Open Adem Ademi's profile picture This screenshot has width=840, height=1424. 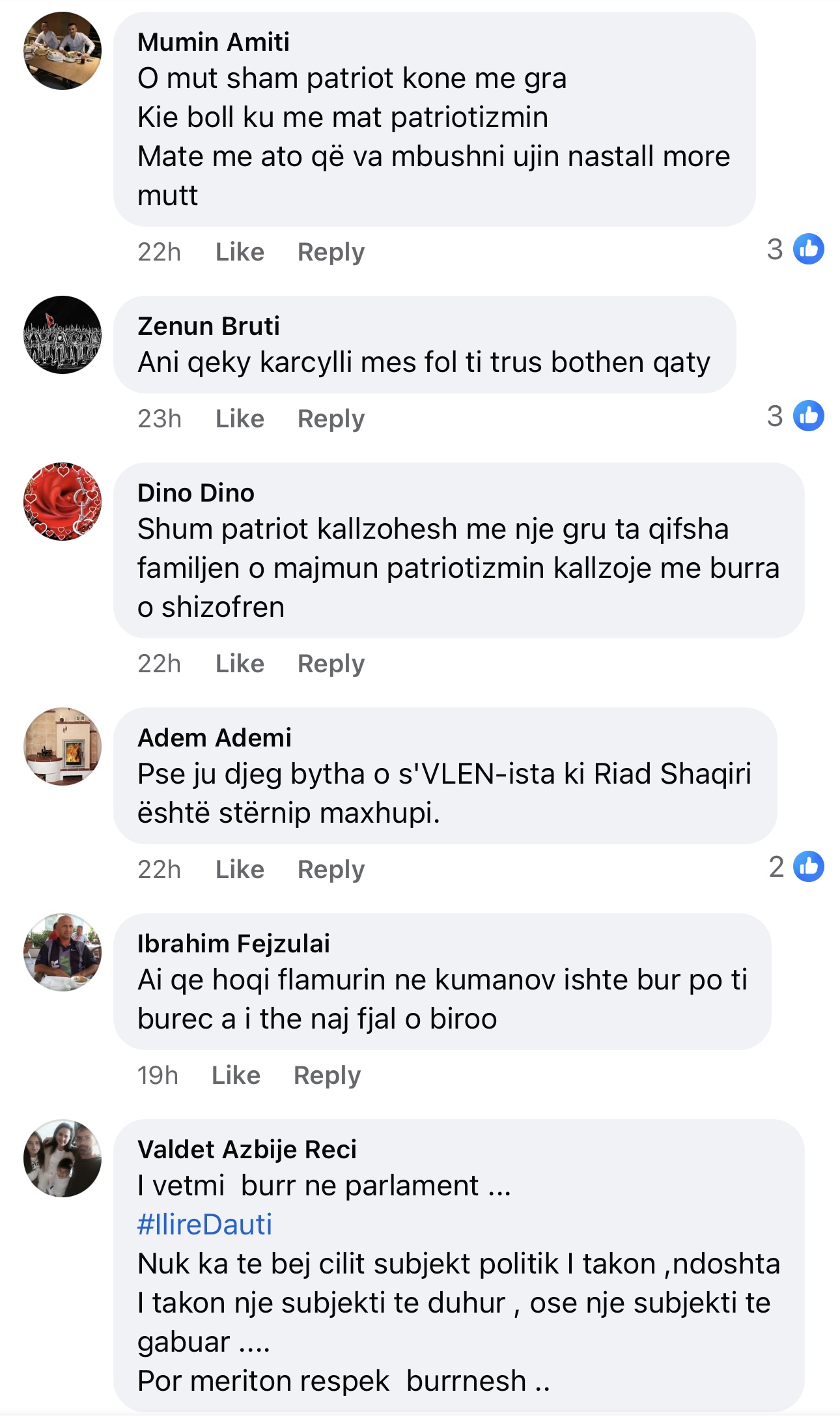tap(63, 747)
